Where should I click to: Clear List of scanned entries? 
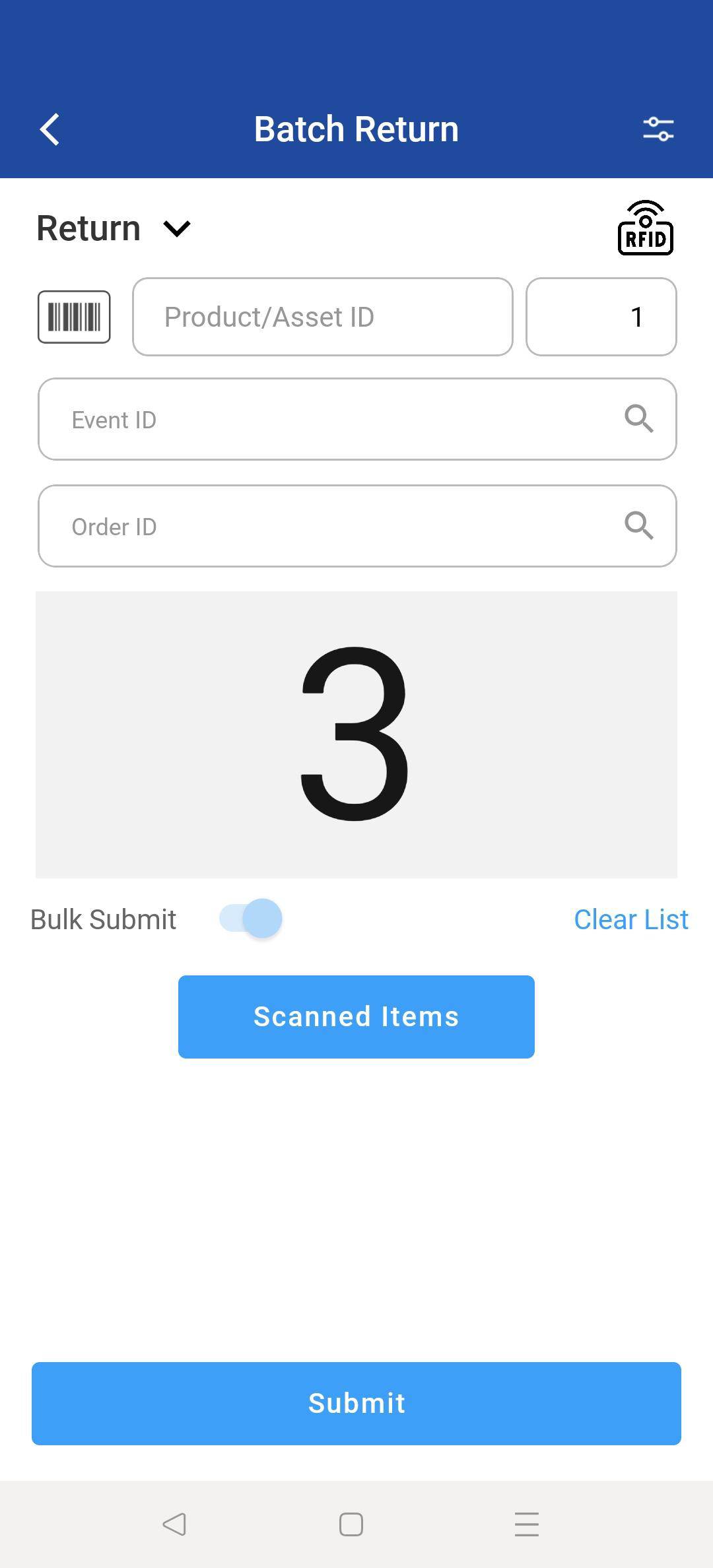pos(630,919)
